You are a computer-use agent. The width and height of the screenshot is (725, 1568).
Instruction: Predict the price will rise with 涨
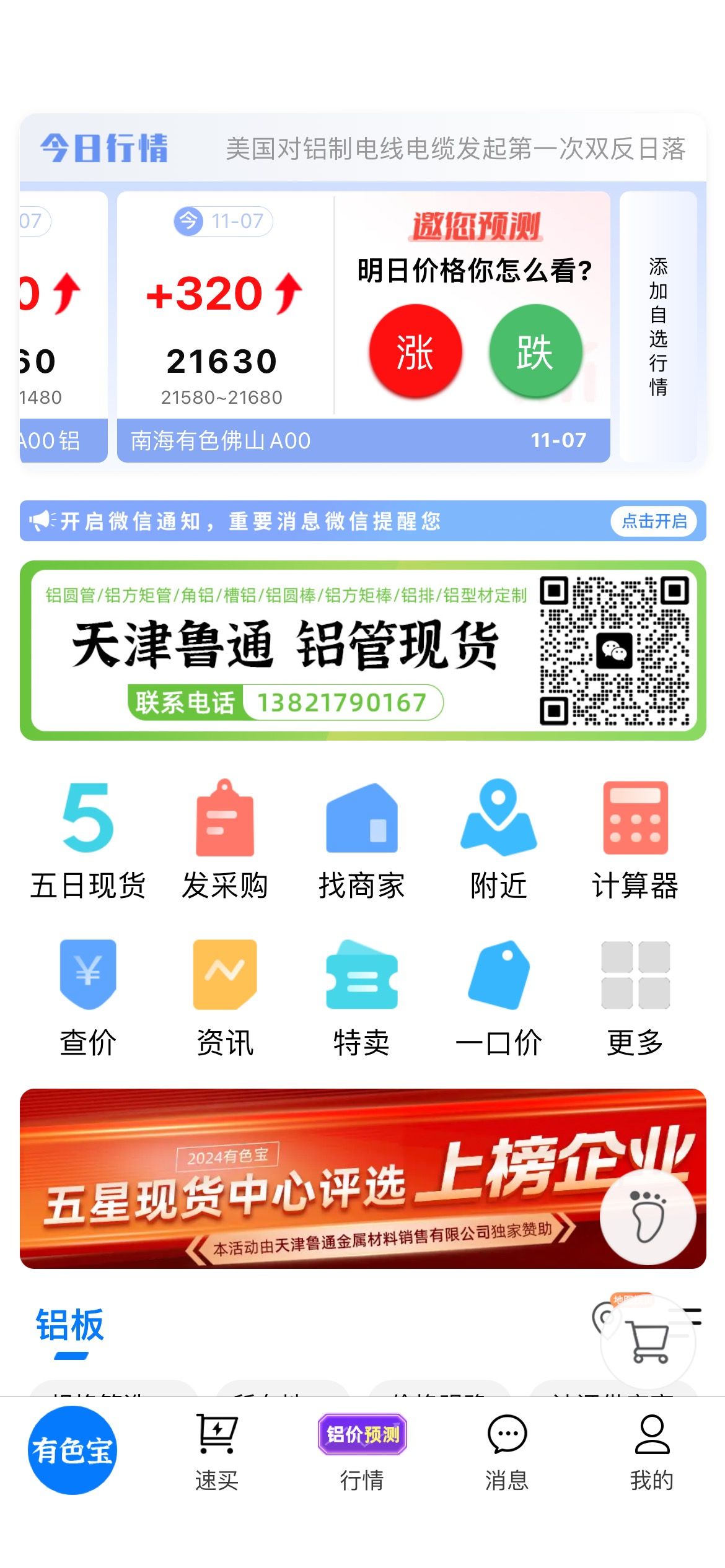pos(415,351)
